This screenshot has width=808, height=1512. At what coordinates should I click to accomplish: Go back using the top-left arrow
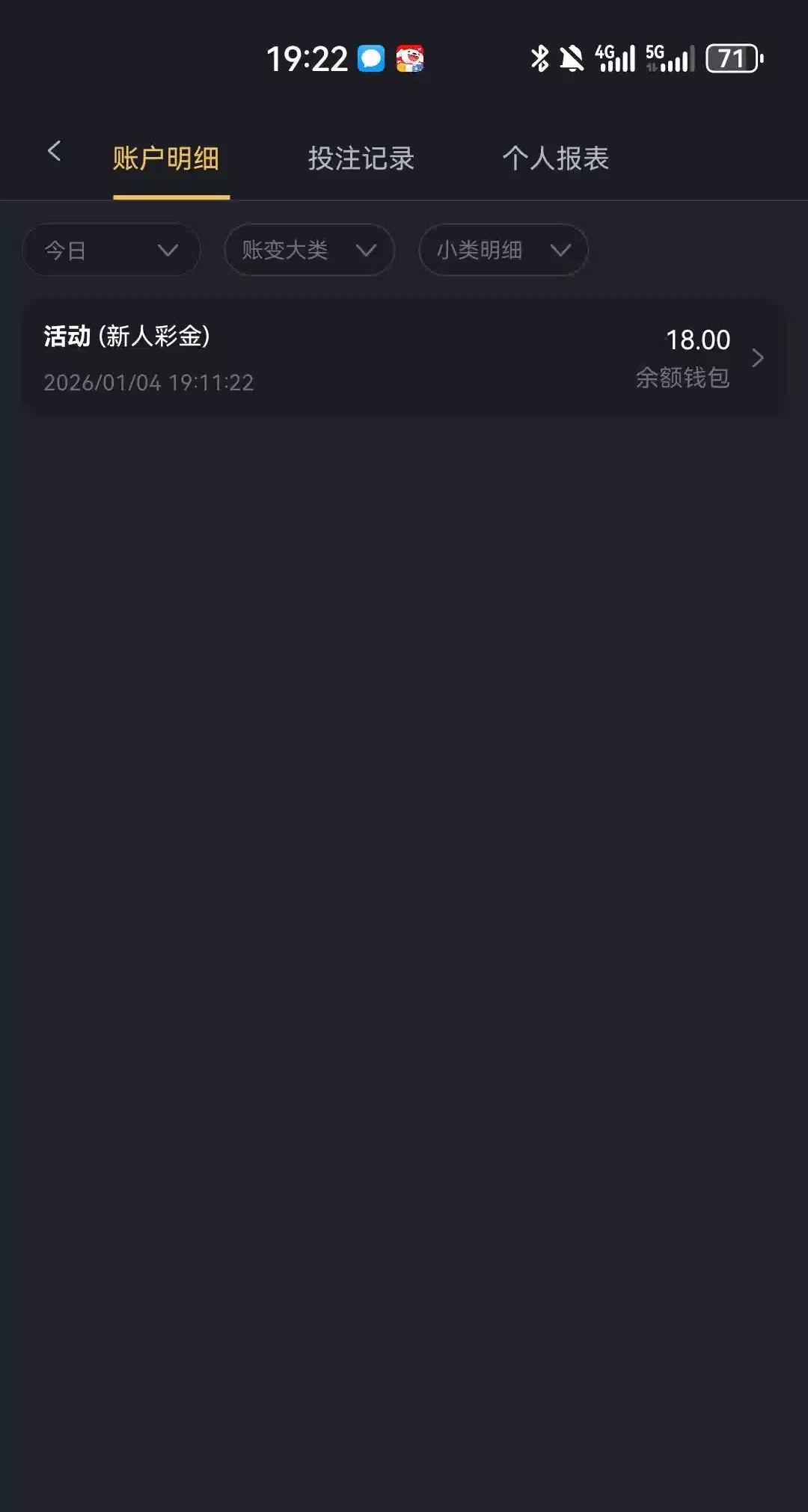[x=54, y=152]
